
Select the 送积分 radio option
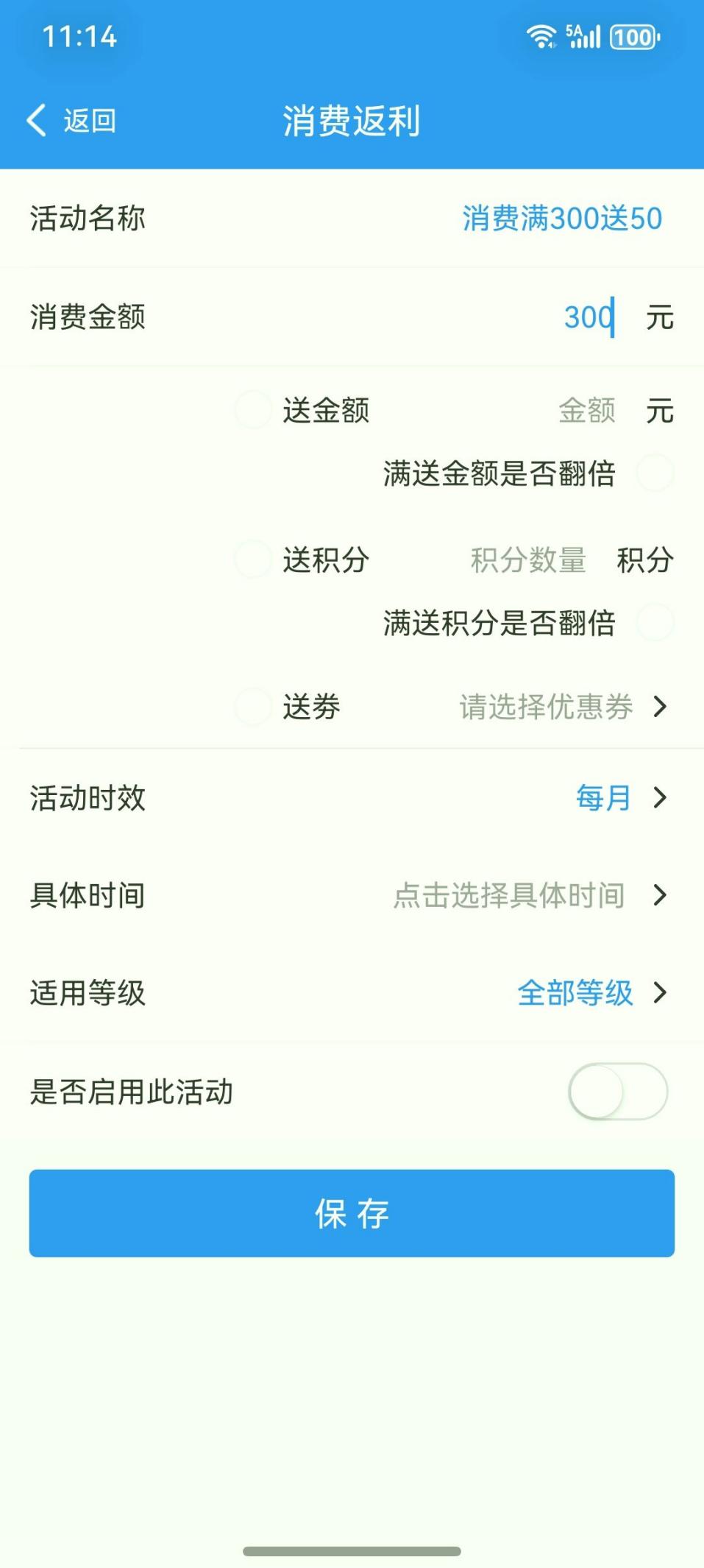click(253, 559)
